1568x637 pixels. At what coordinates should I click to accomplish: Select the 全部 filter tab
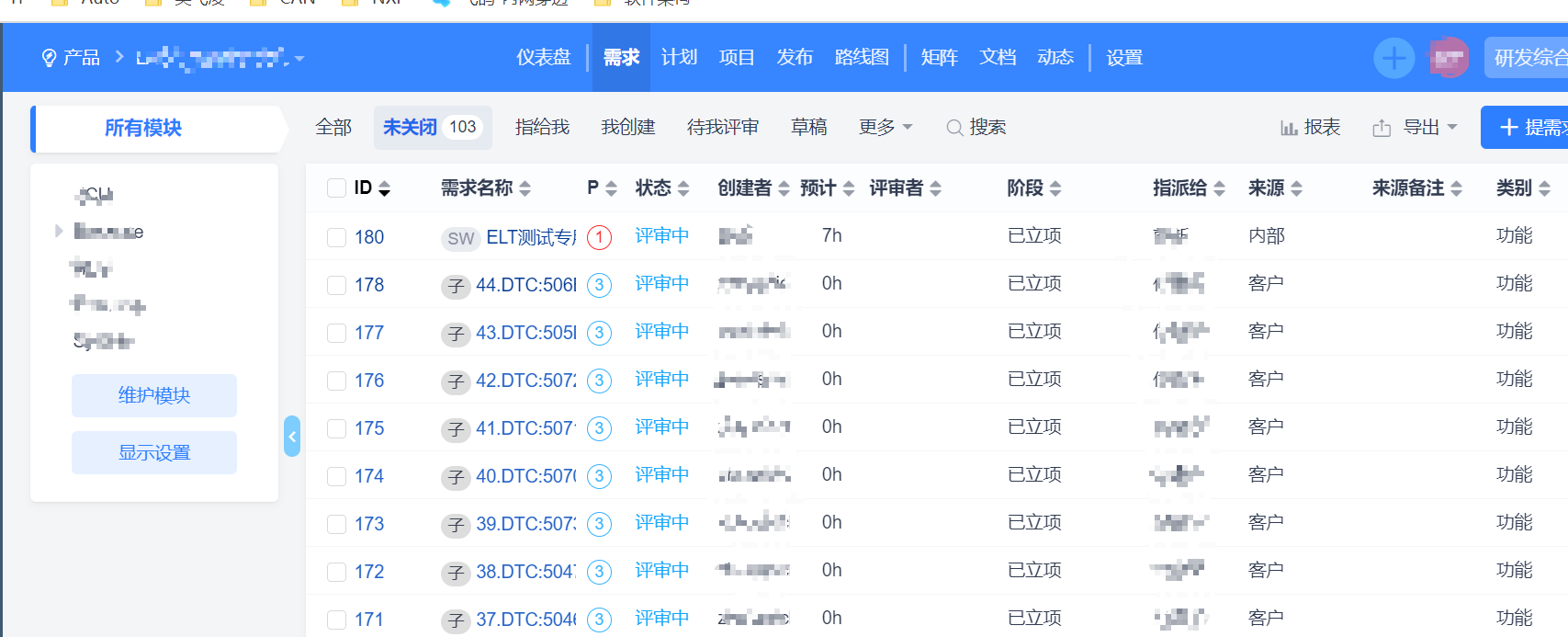pyautogui.click(x=333, y=128)
